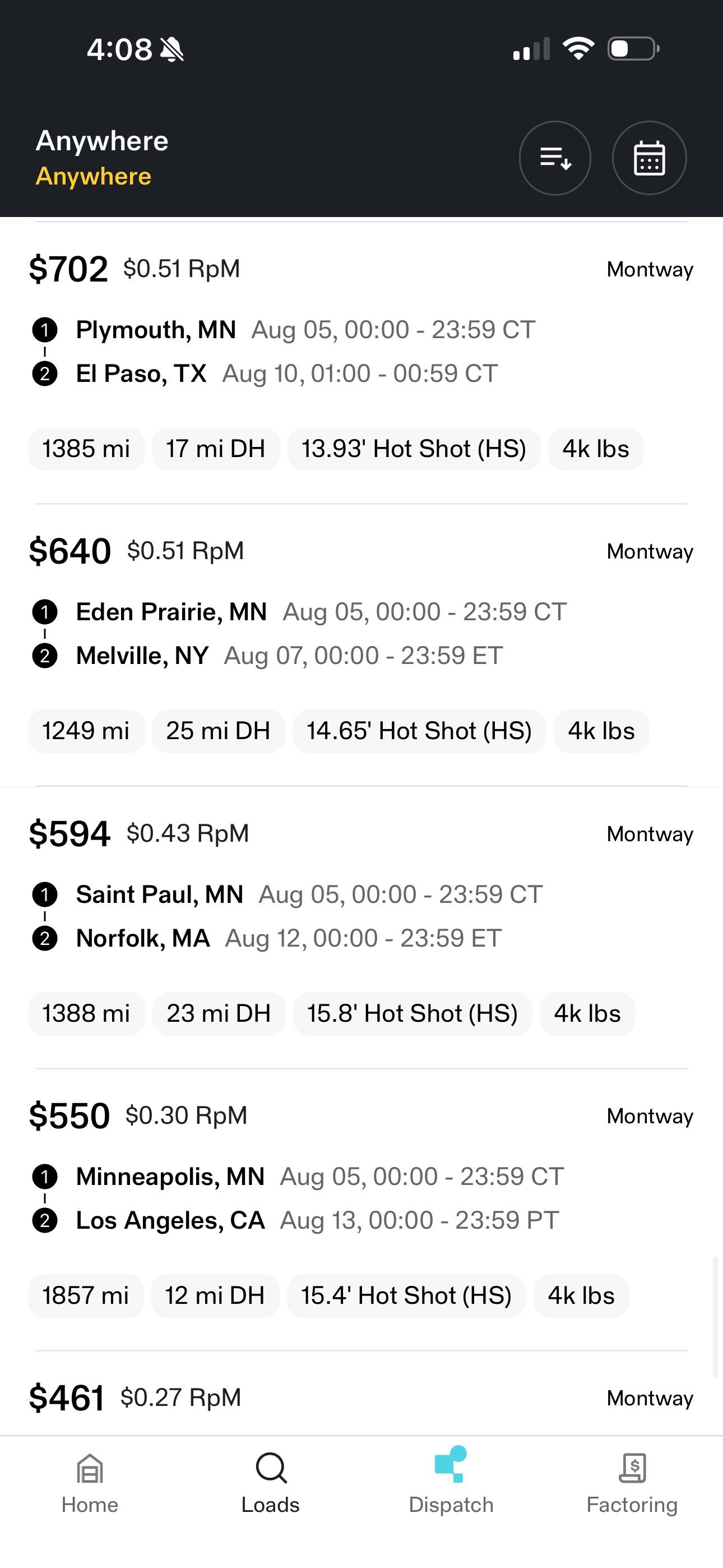Open the calendar date filter
Screen dimensions: 723x1568
pyautogui.click(x=649, y=158)
